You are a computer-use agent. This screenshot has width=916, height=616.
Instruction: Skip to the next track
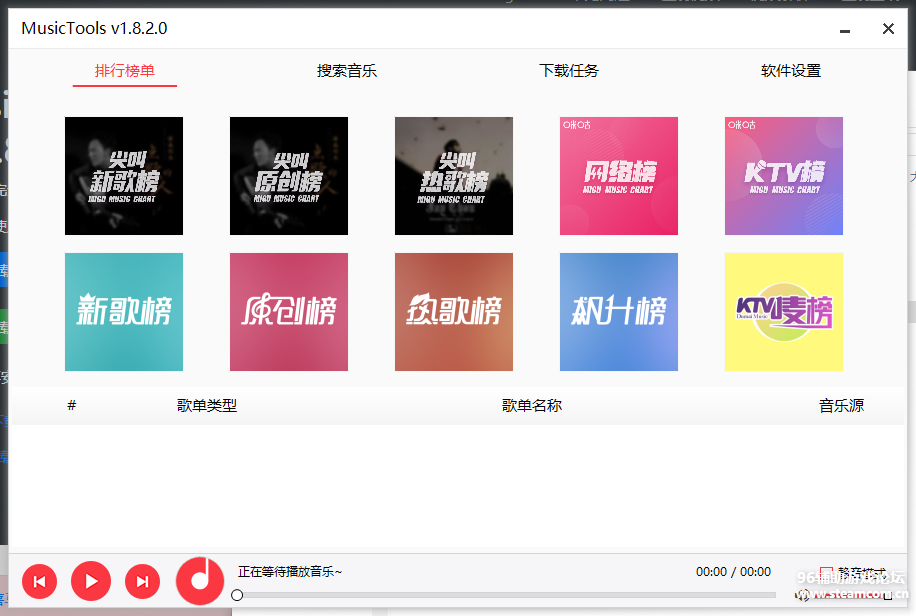pyautogui.click(x=142, y=581)
